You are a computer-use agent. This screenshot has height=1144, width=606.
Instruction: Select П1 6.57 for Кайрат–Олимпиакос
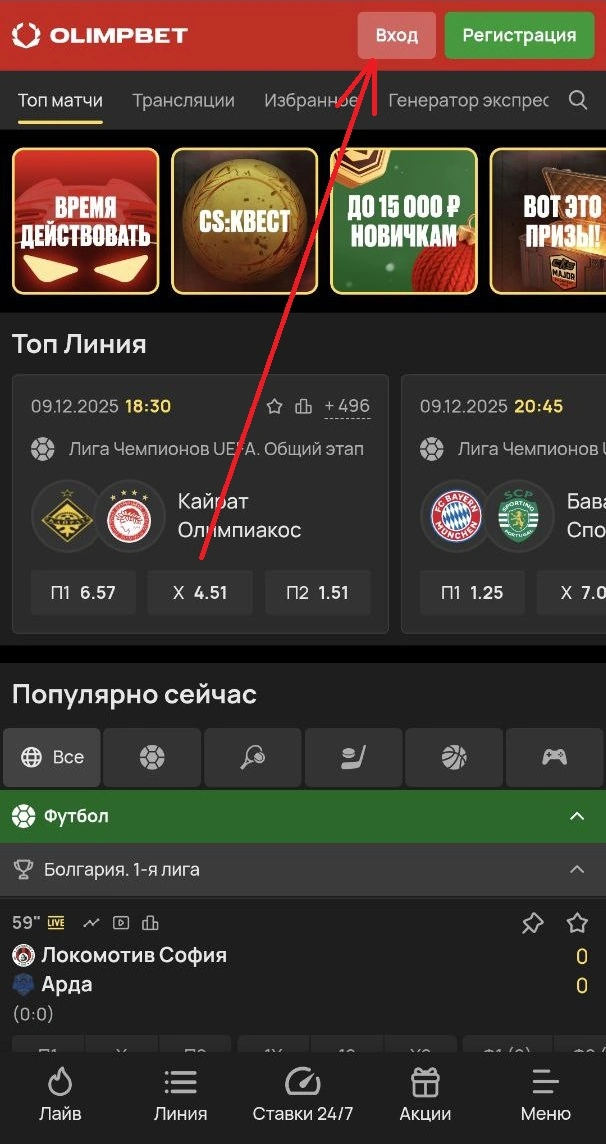83,592
